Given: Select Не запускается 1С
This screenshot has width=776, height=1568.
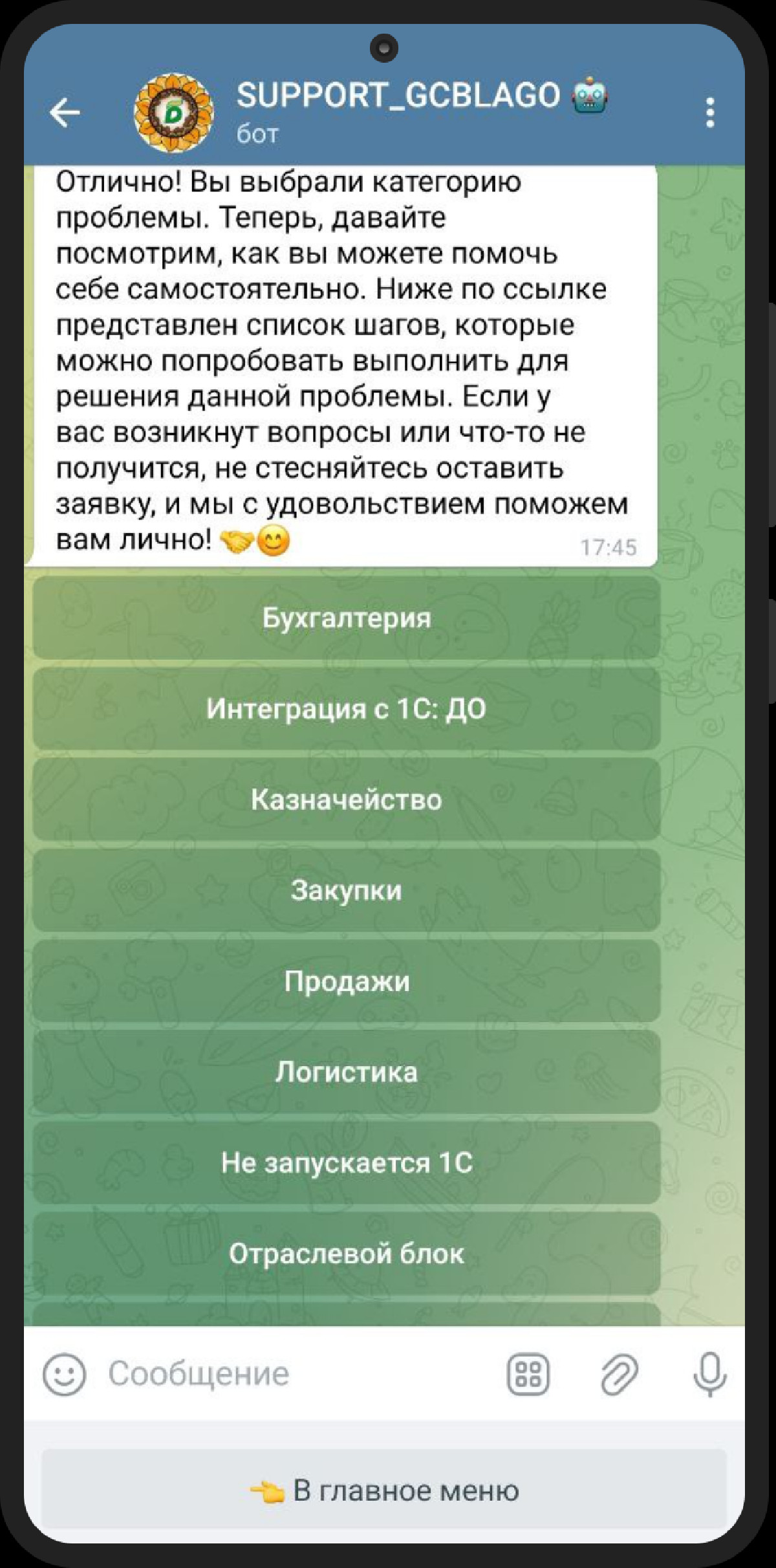Looking at the screenshot, I should click(x=346, y=1163).
